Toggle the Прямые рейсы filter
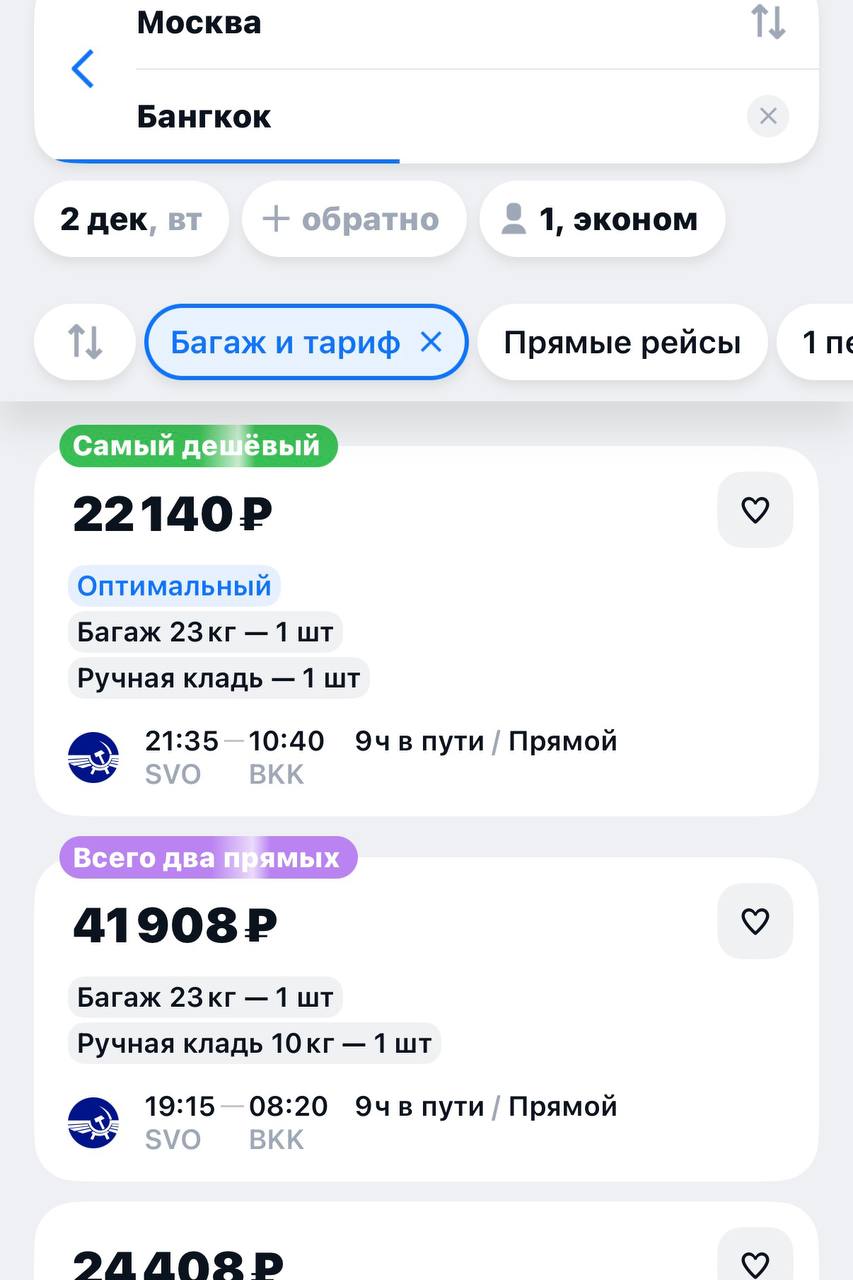 pyautogui.click(x=622, y=342)
